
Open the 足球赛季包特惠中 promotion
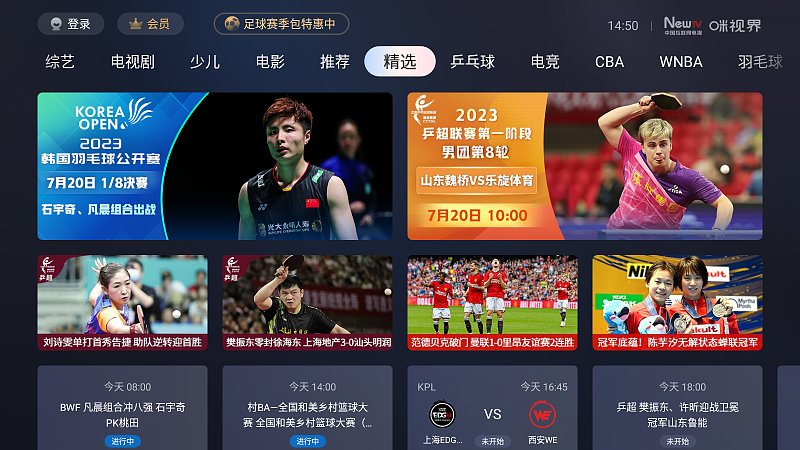(x=281, y=24)
